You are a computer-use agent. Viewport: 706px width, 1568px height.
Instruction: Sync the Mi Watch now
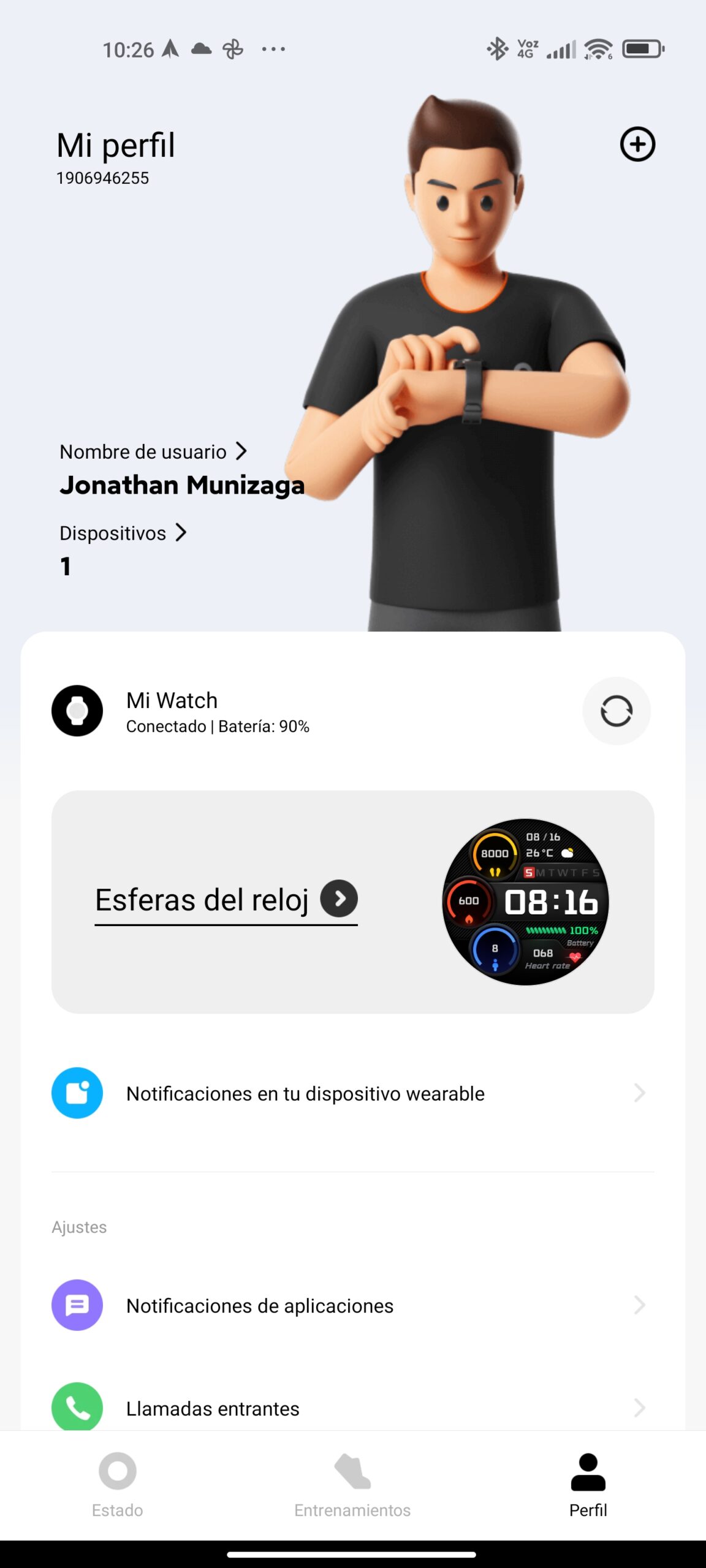616,711
